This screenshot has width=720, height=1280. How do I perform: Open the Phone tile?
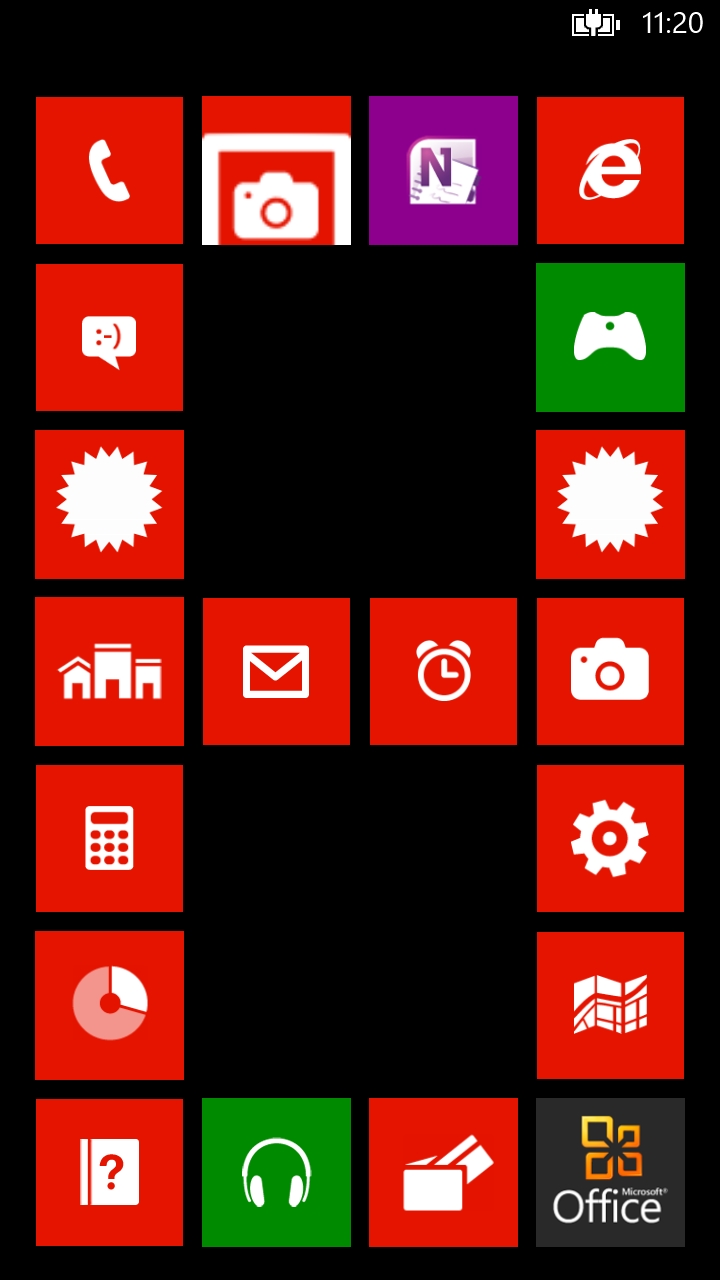pos(110,170)
